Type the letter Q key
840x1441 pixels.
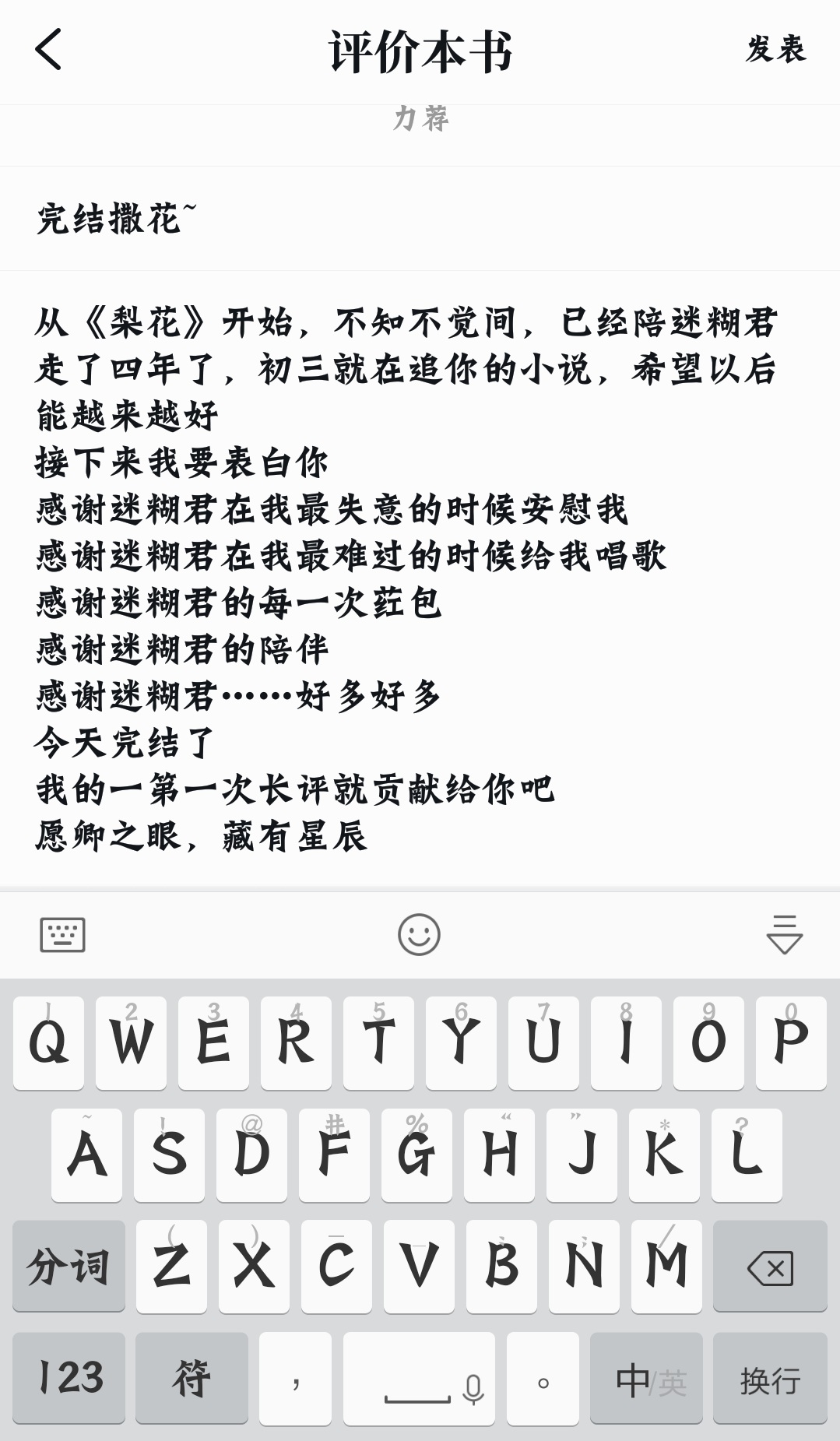(48, 1042)
